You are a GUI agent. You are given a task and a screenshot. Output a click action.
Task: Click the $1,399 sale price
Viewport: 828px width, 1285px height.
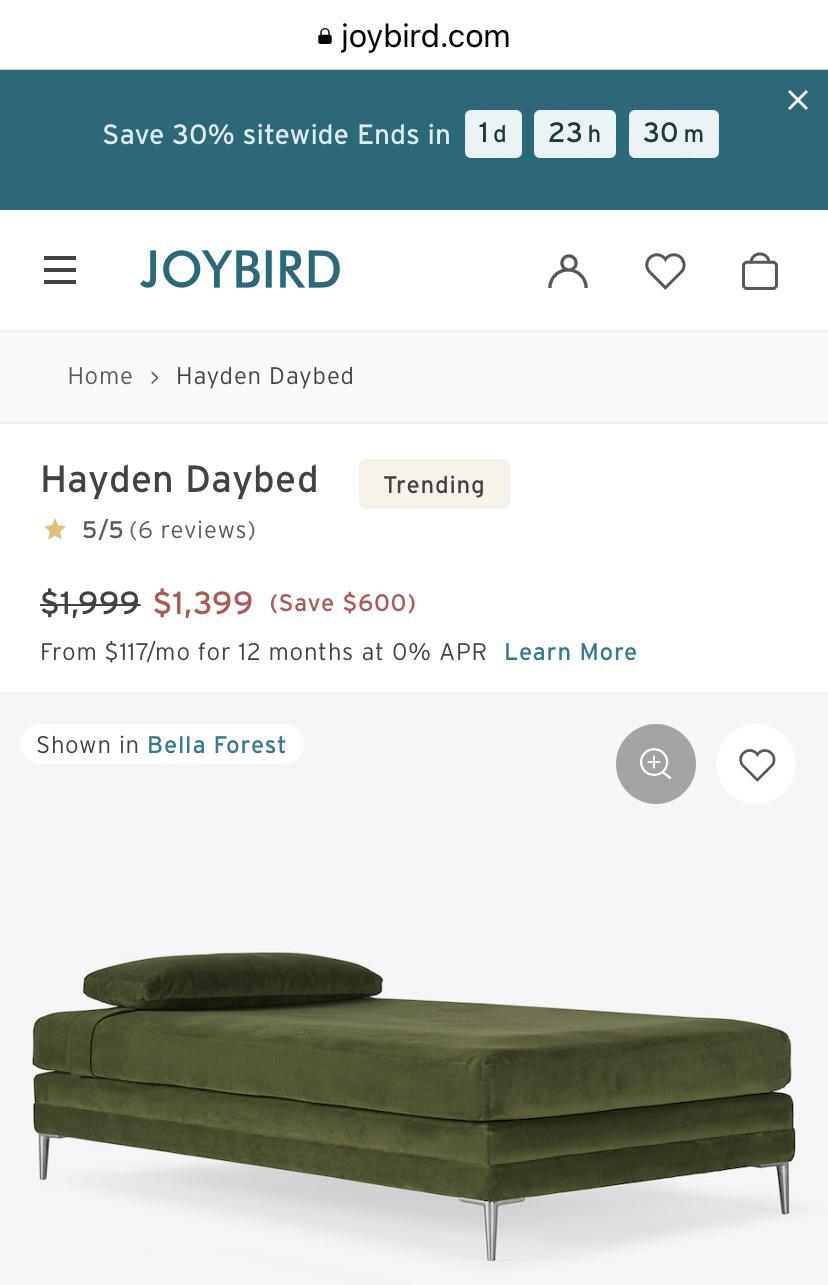pyautogui.click(x=203, y=602)
